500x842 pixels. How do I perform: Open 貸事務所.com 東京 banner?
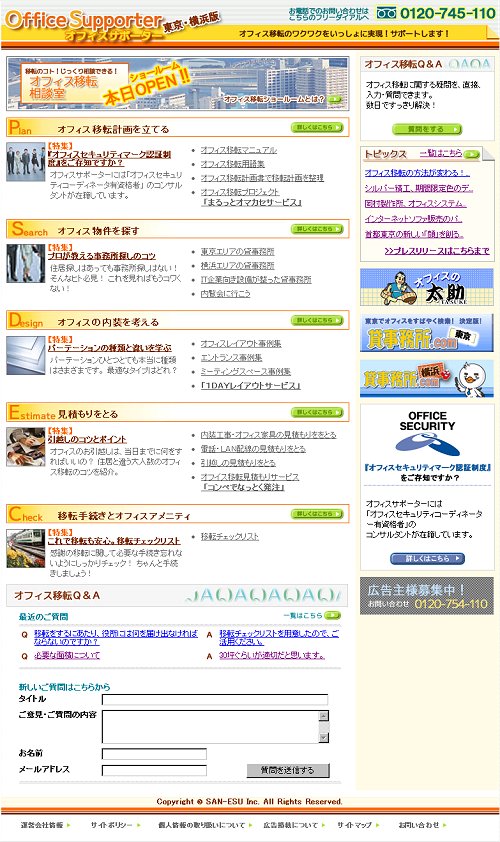pos(427,333)
